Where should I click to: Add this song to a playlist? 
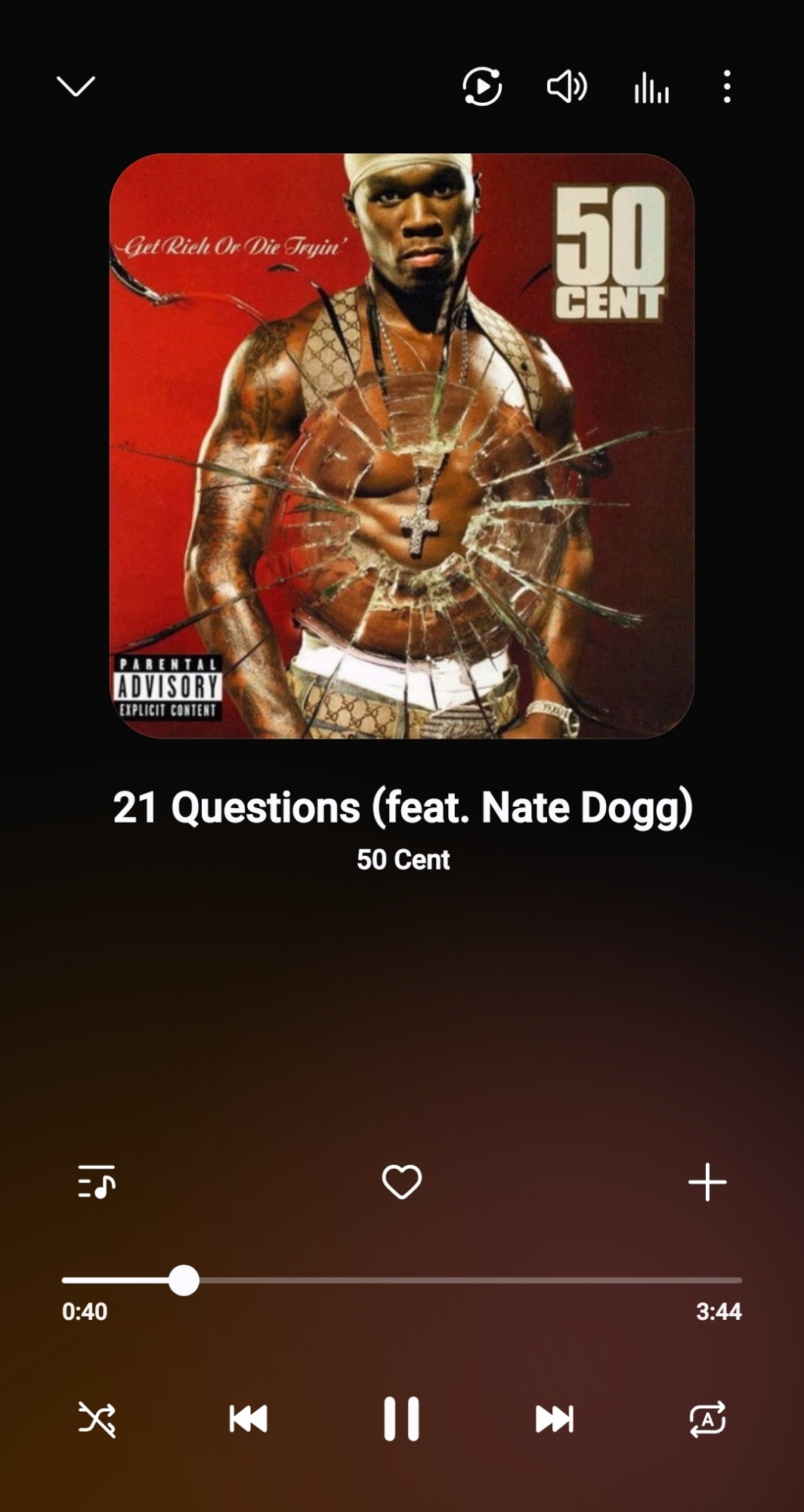[707, 1182]
